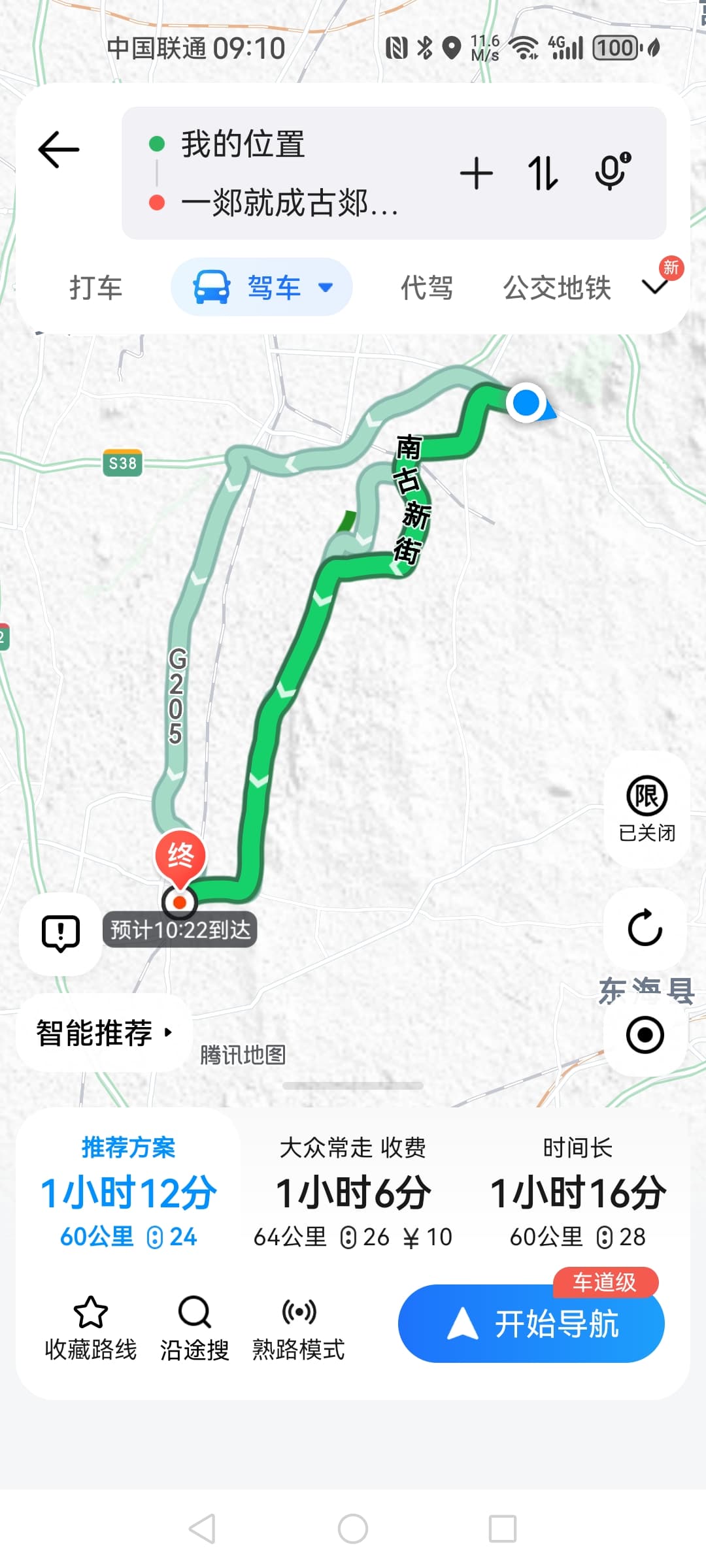This screenshot has height=1568, width=706.
Task: Swap start and destination points
Action: pos(543,174)
